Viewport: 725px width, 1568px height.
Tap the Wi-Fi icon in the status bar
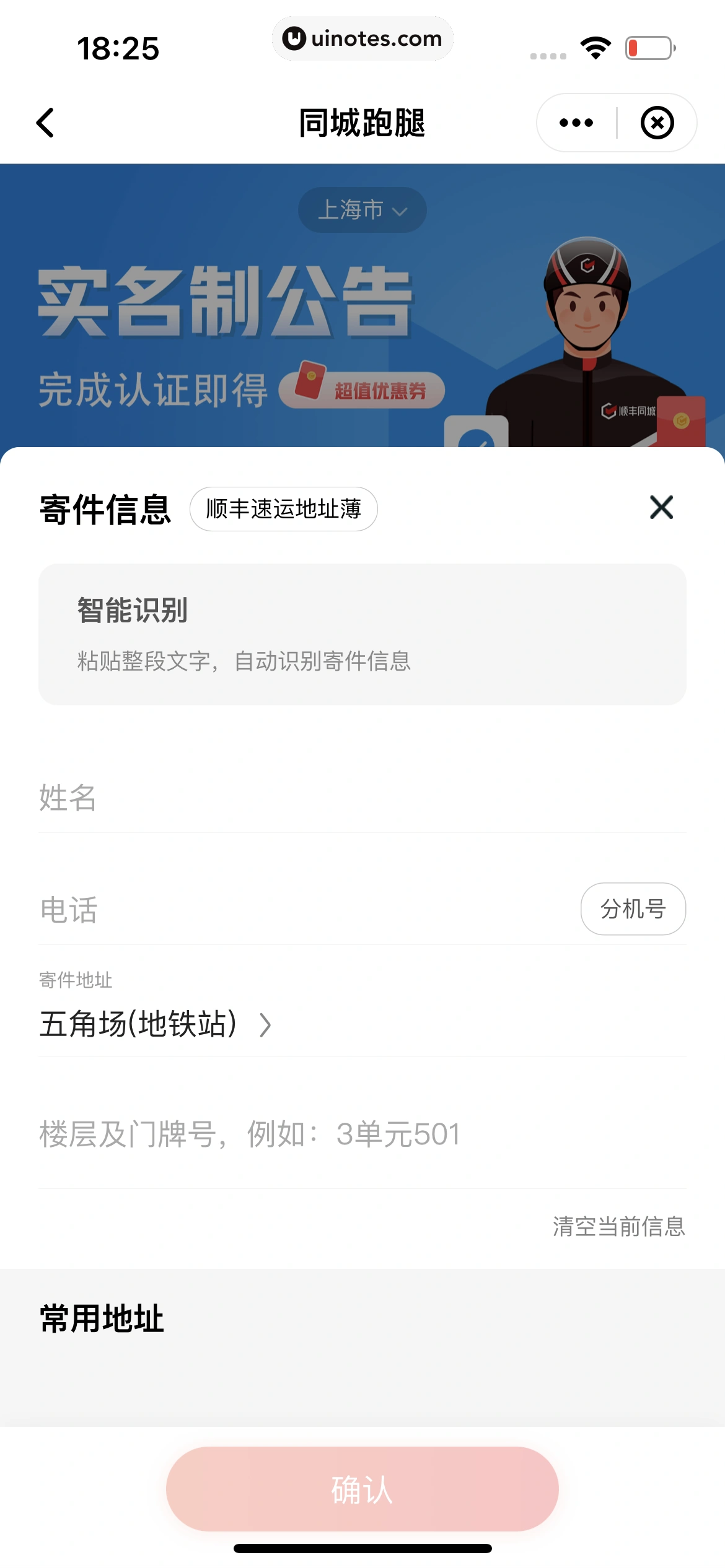coord(594,46)
